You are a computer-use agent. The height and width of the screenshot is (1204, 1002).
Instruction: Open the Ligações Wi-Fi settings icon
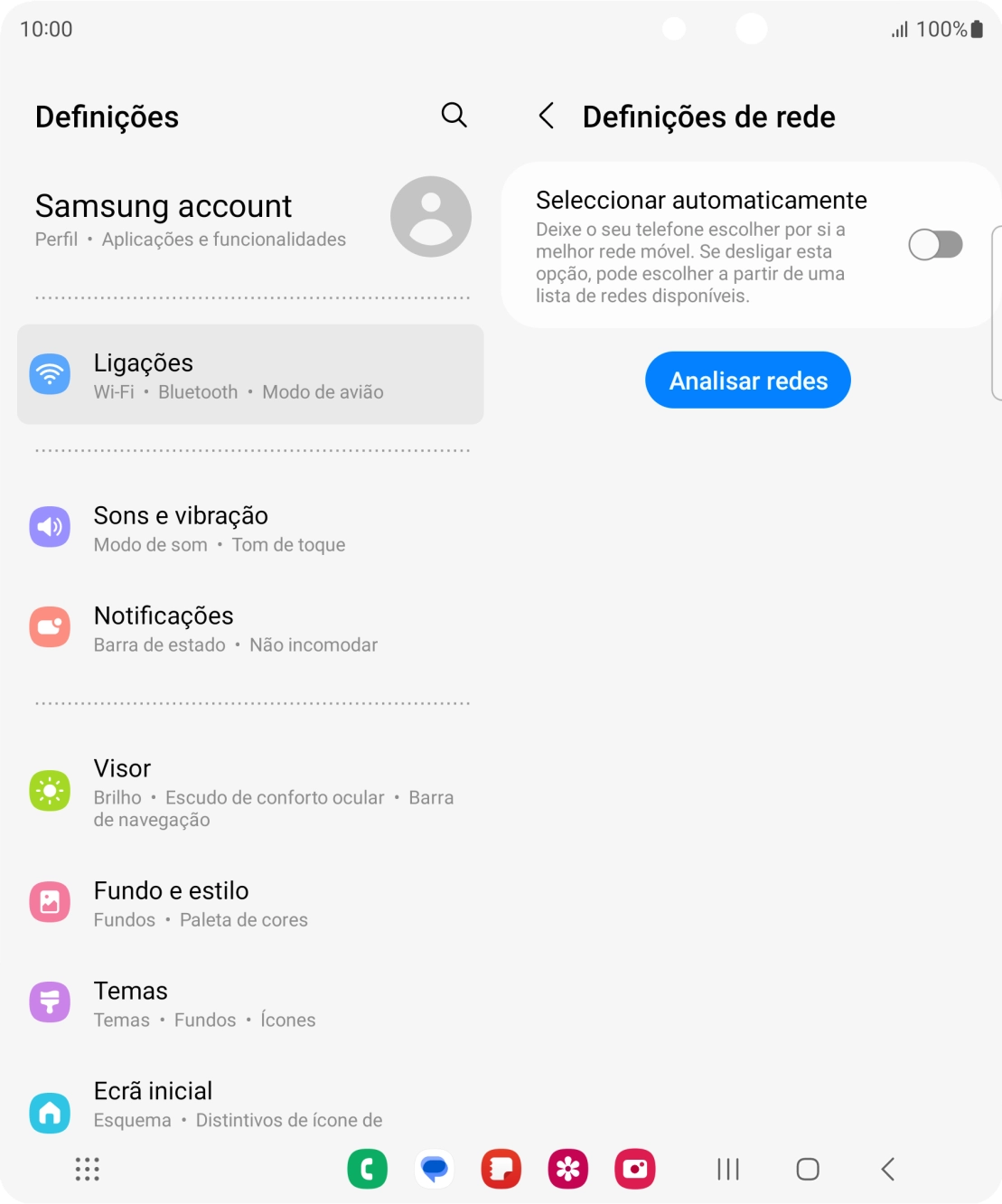50,373
